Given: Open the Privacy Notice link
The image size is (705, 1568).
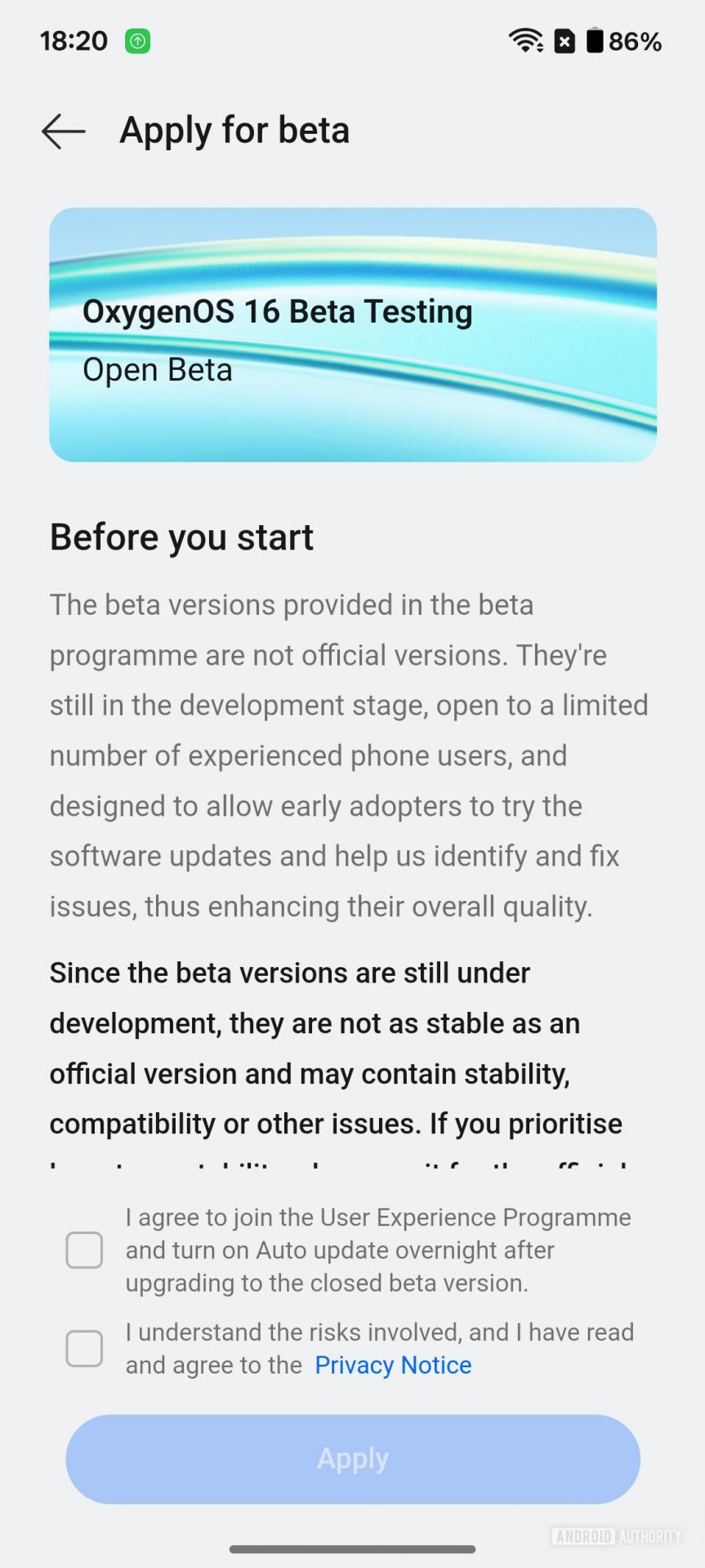Looking at the screenshot, I should (x=393, y=1365).
